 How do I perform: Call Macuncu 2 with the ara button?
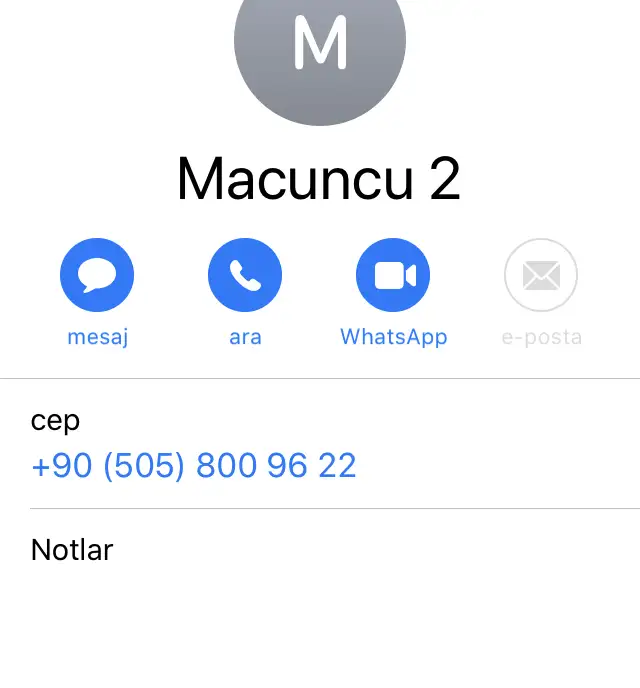(x=245, y=275)
